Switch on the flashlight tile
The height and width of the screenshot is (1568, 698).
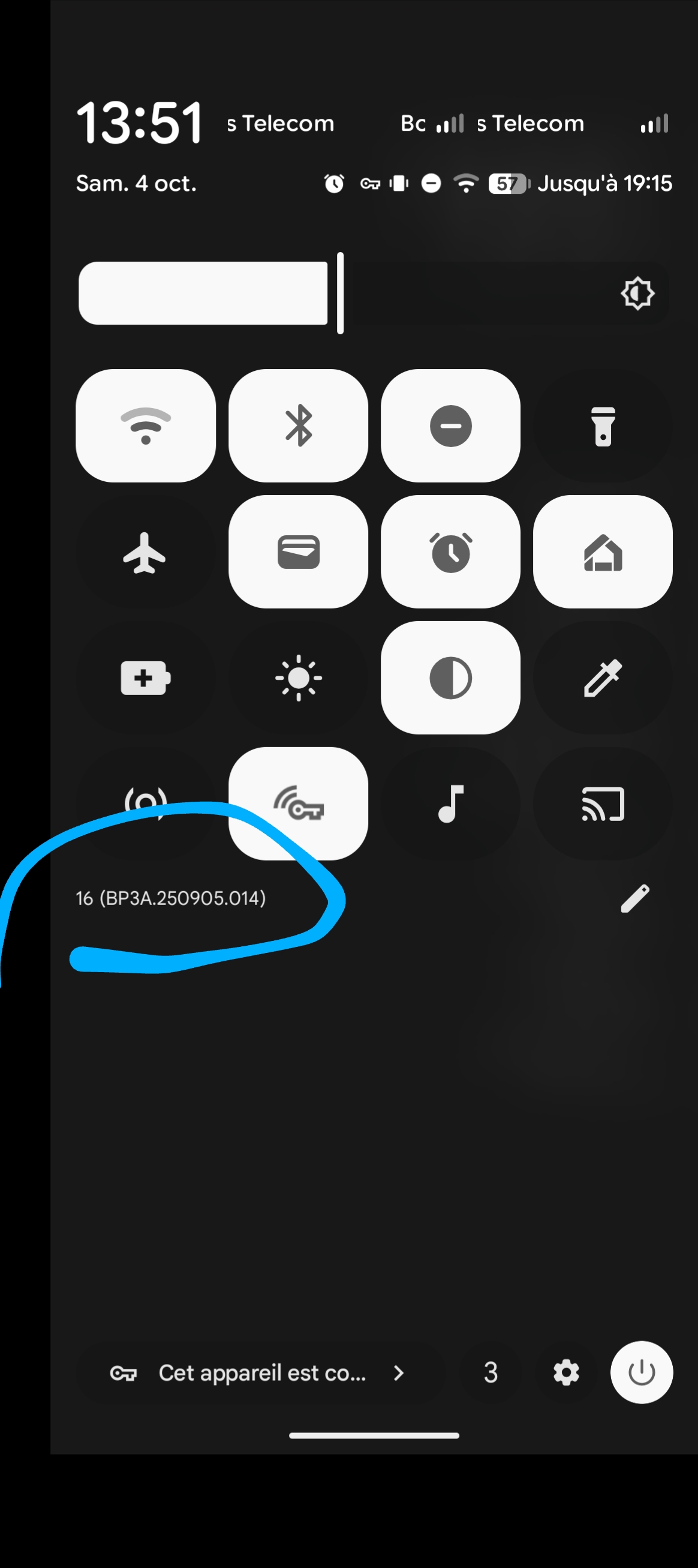(603, 425)
